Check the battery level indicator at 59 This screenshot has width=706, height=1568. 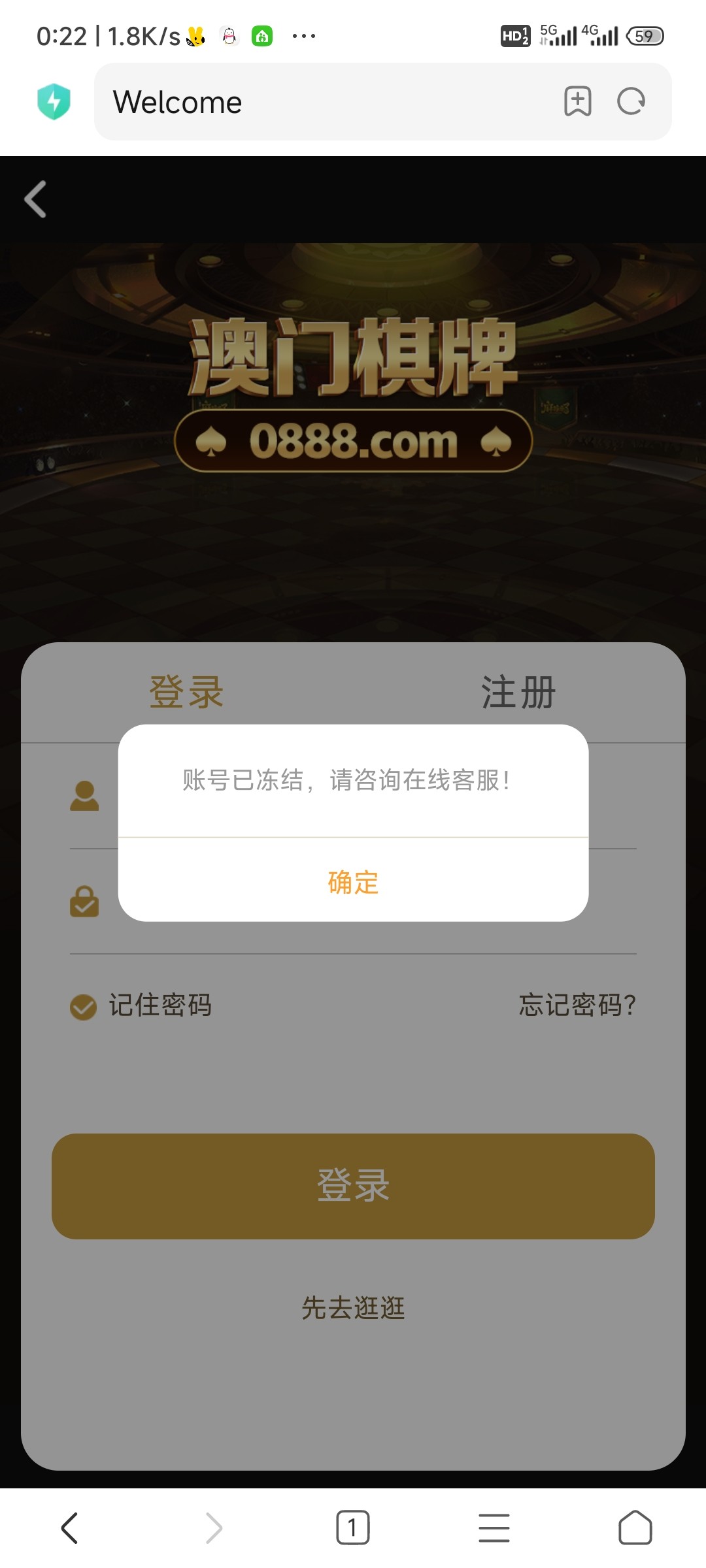[645, 37]
